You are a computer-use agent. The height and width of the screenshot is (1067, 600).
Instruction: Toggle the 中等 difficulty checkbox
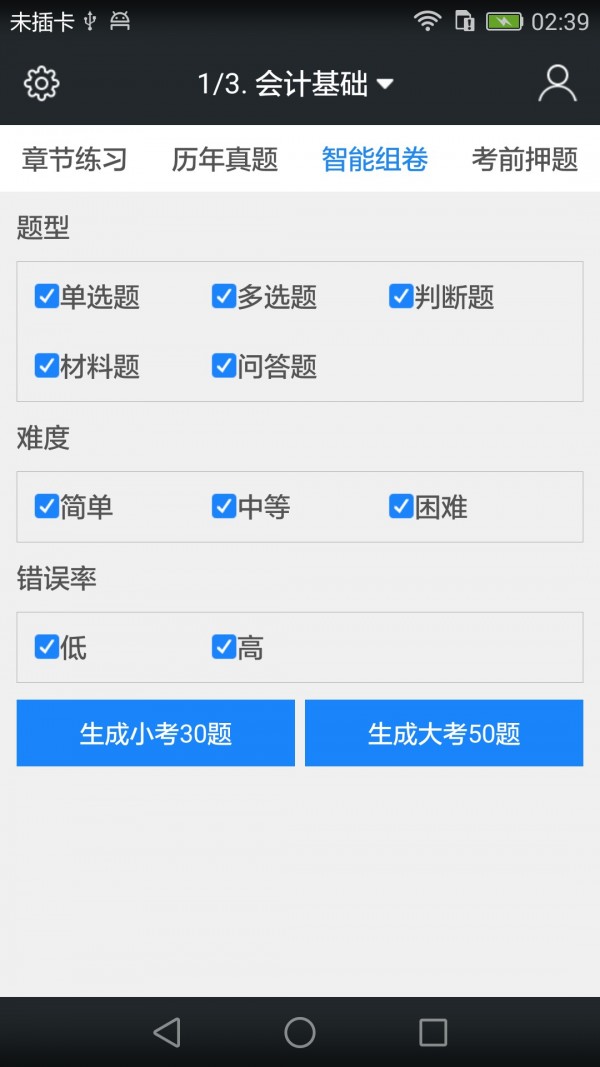(224, 507)
